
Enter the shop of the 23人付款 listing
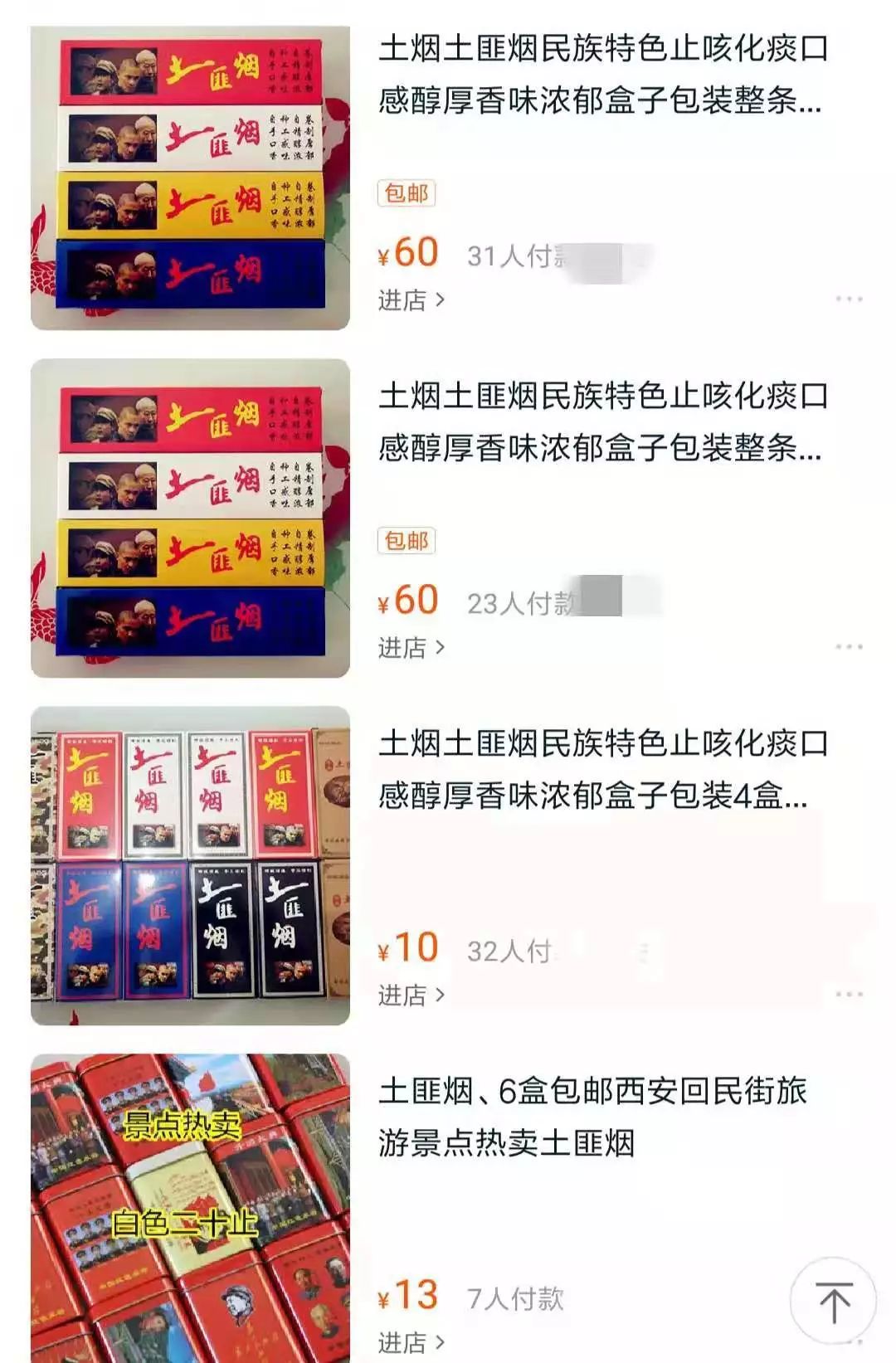coord(411,647)
